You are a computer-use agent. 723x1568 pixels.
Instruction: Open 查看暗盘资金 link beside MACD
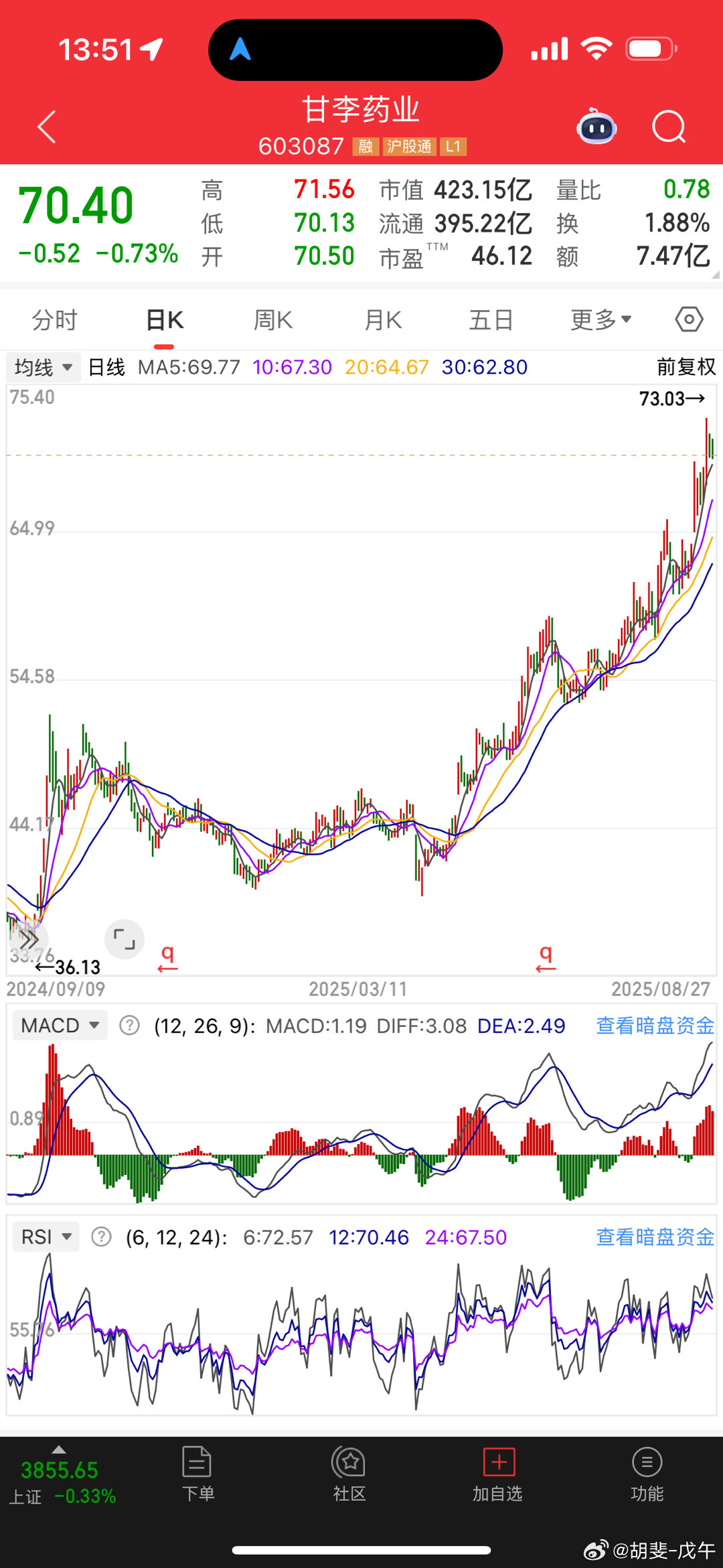[x=655, y=1025]
